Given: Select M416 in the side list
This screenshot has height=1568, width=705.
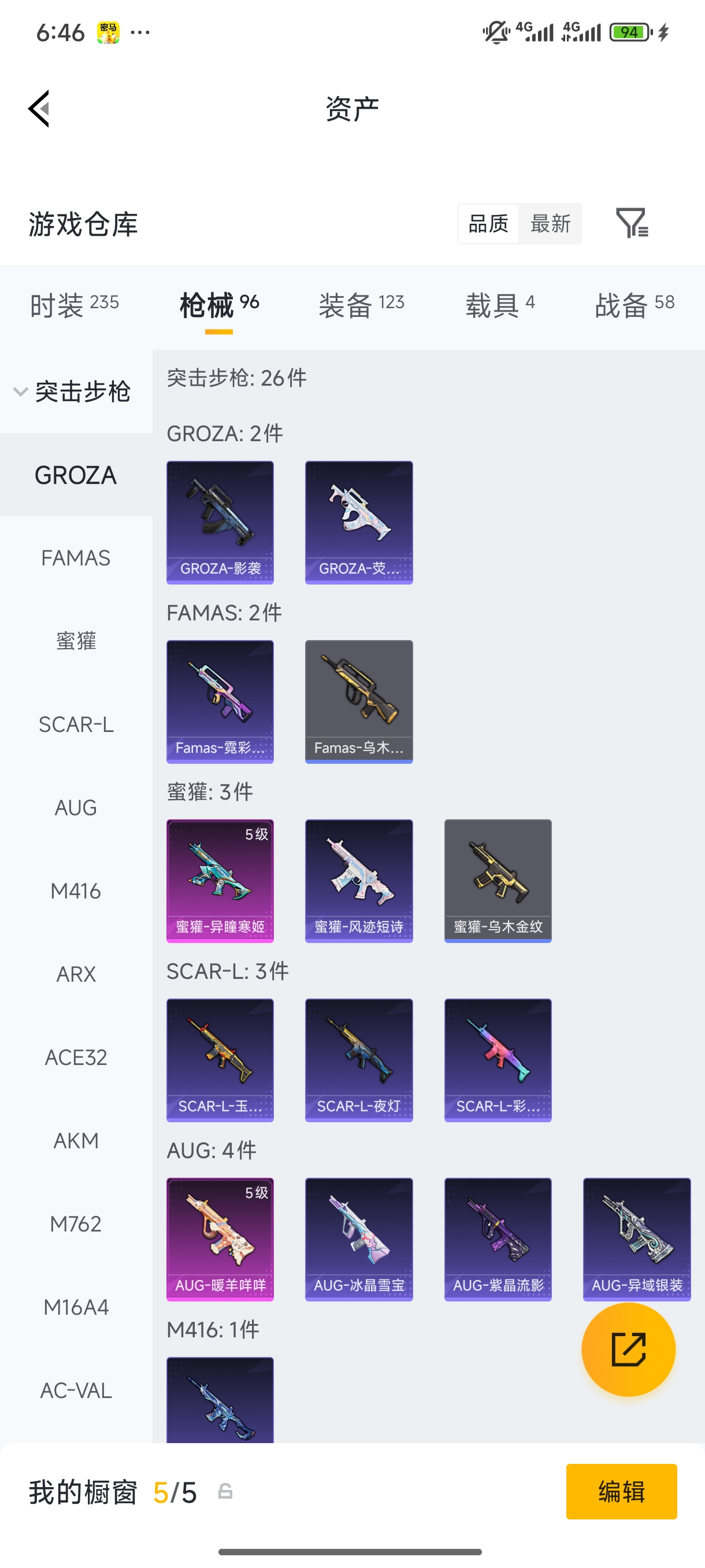Looking at the screenshot, I should 76,890.
